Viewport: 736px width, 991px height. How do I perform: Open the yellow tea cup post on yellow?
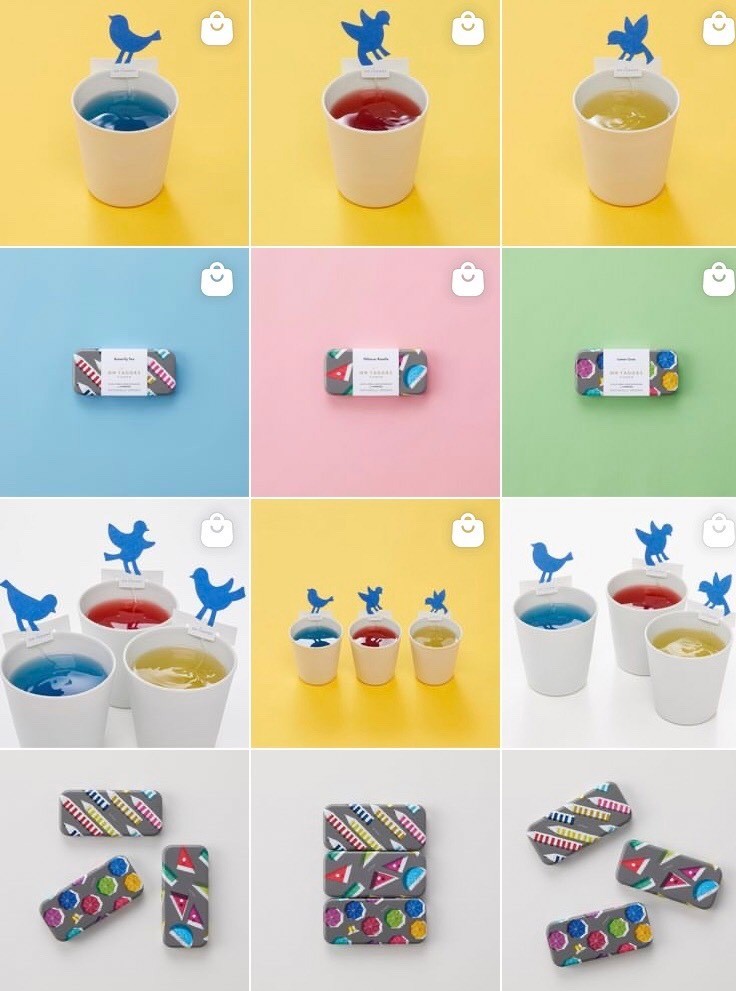pyautogui.click(x=620, y=130)
